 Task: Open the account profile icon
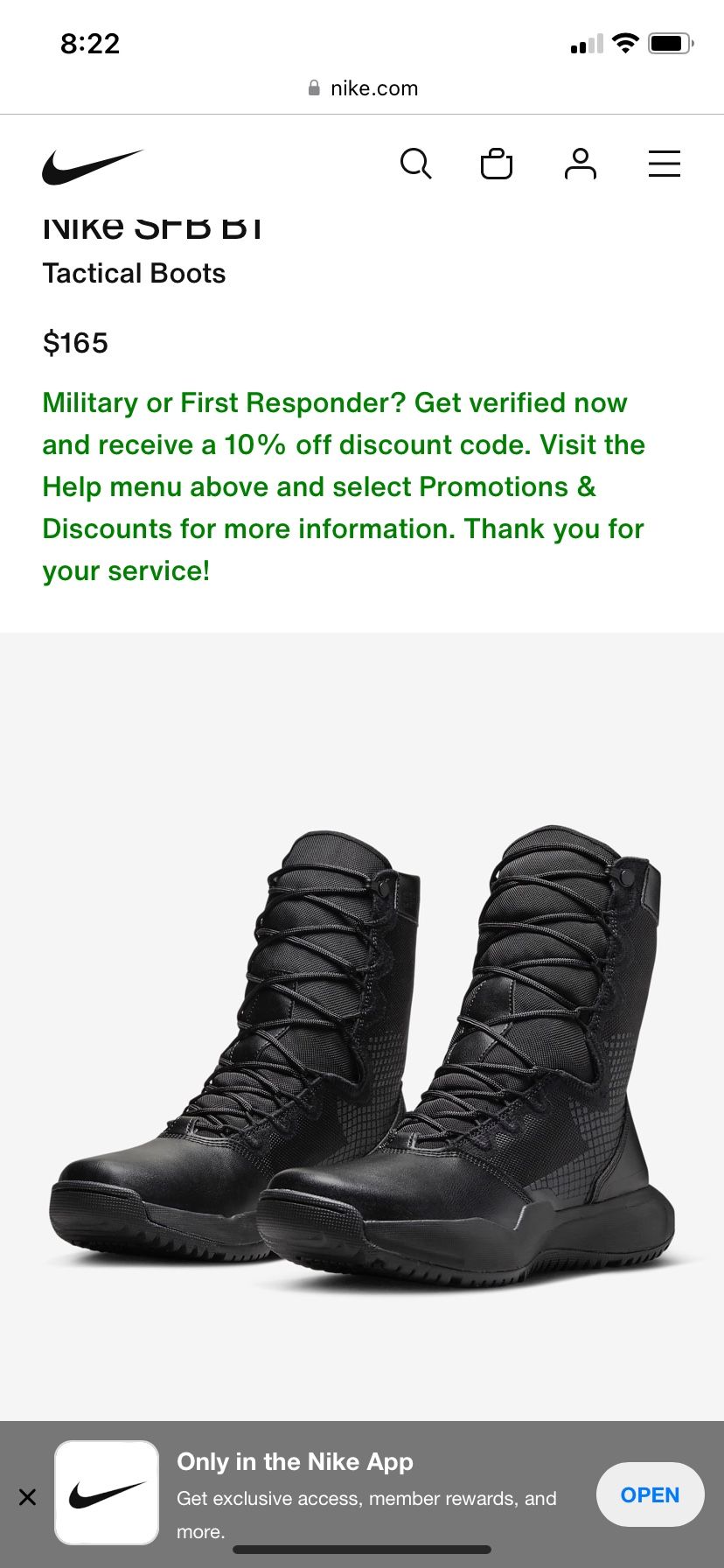[x=580, y=163]
